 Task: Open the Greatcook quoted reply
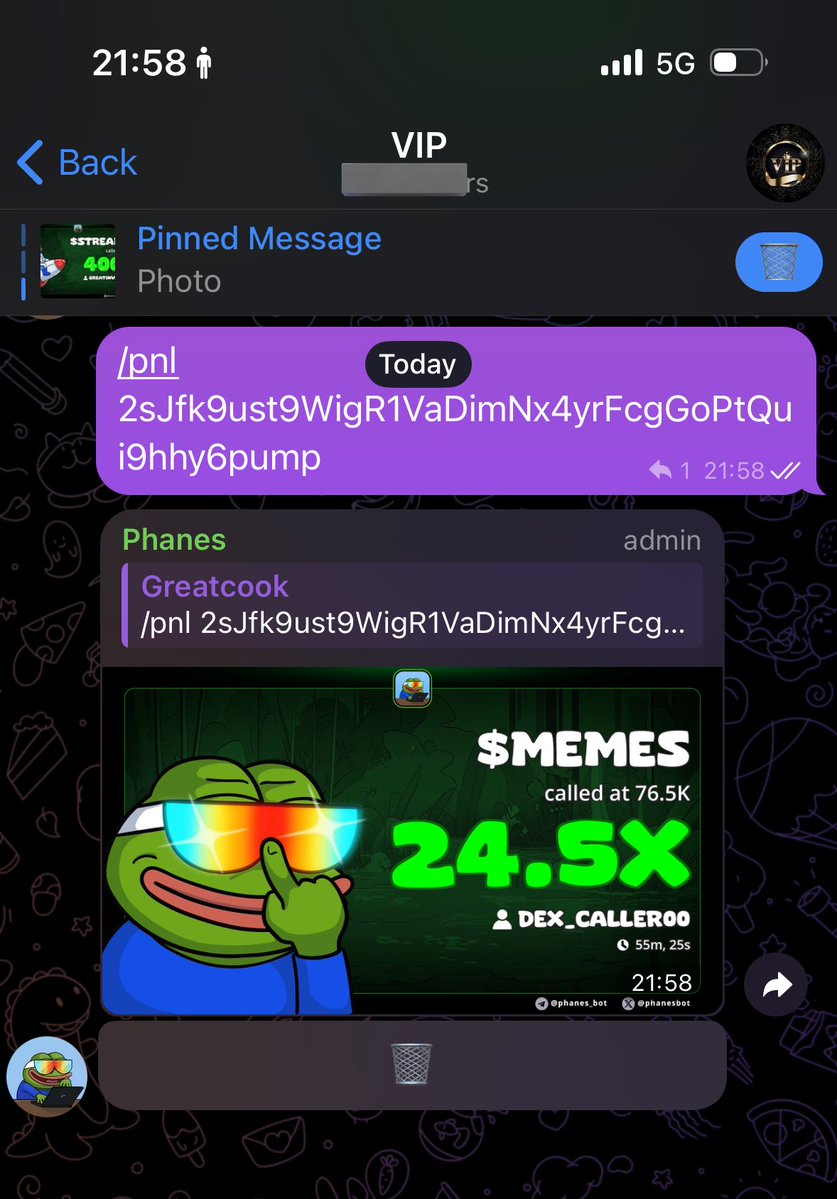(412, 604)
